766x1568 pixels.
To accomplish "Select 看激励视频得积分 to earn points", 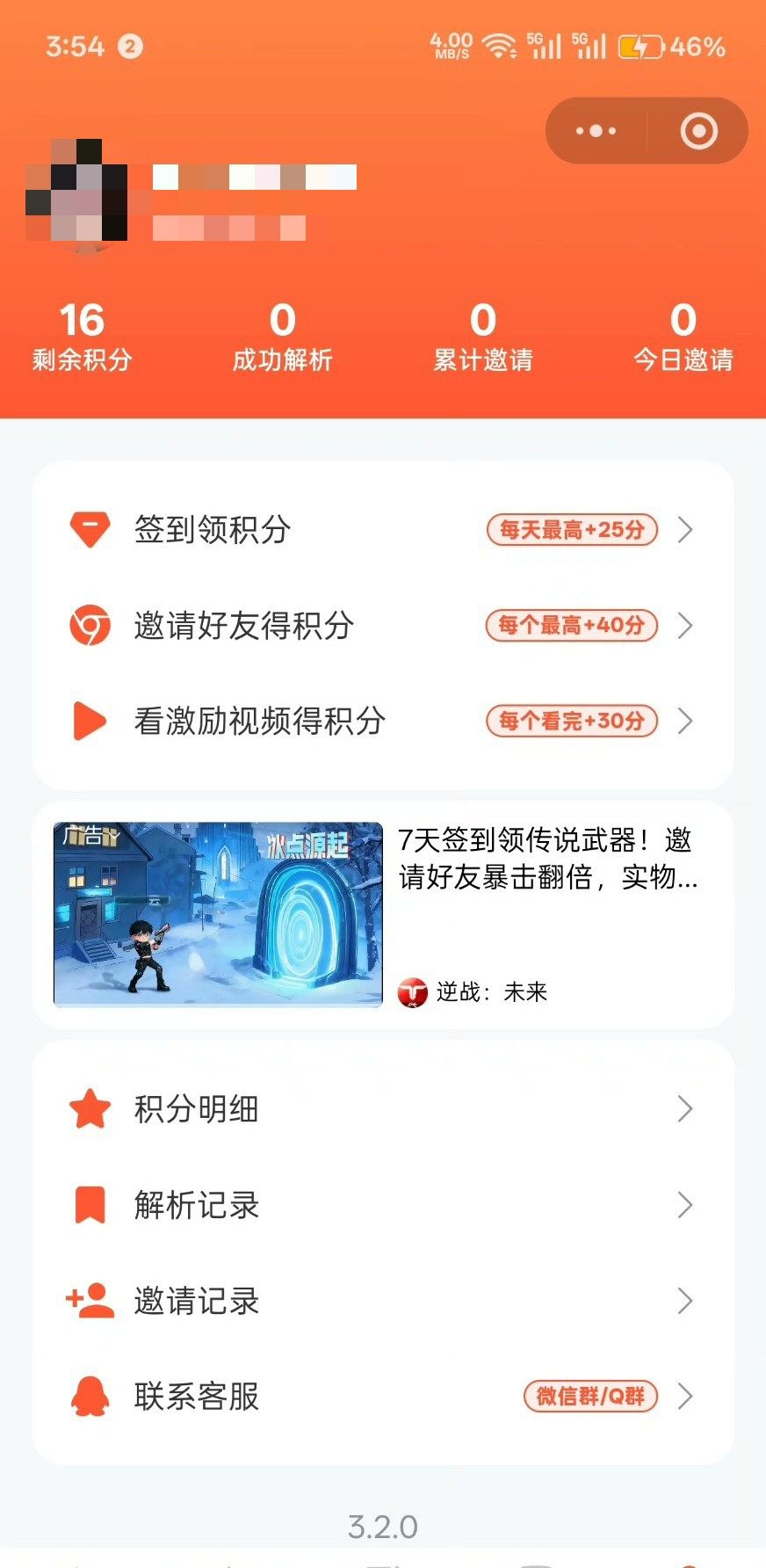I will (383, 721).
